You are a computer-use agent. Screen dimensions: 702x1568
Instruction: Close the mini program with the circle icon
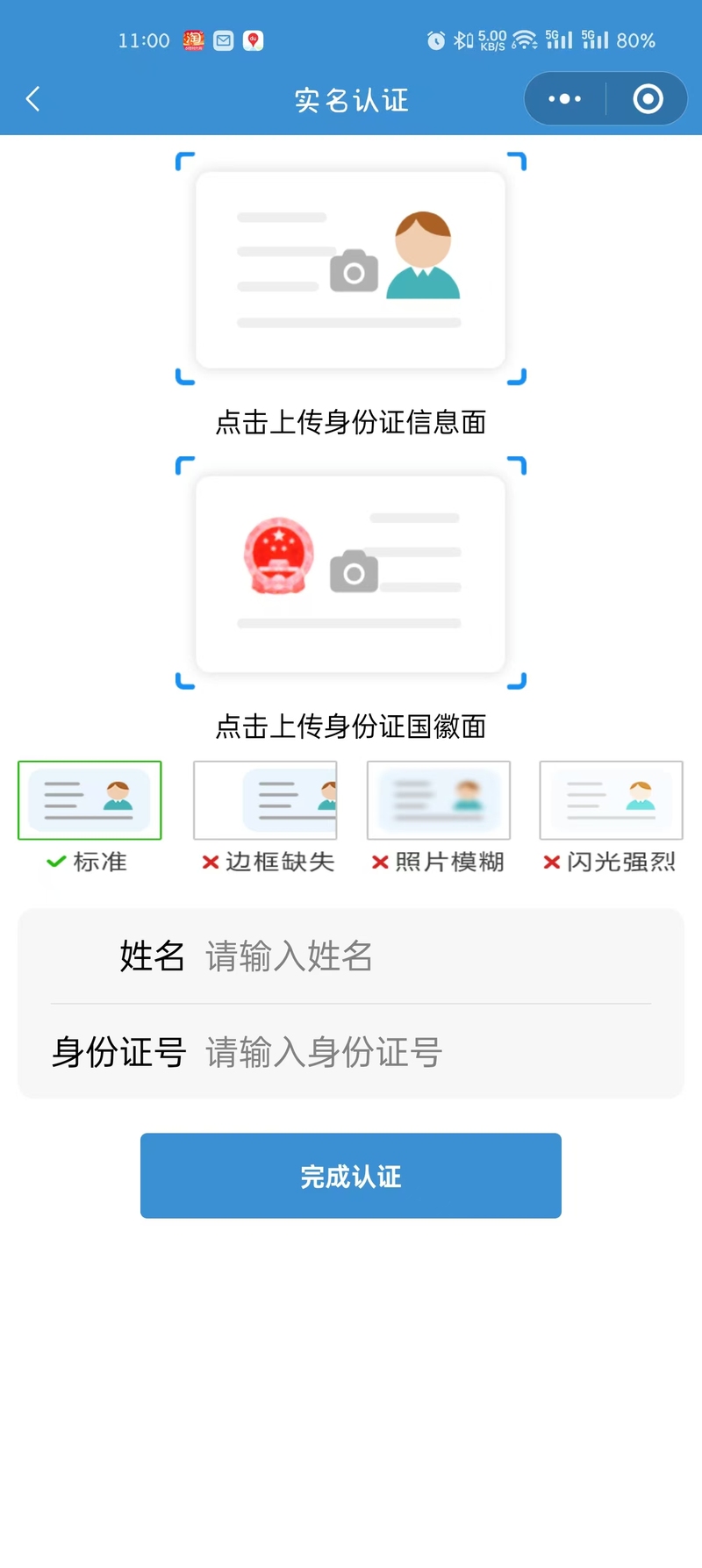[648, 99]
